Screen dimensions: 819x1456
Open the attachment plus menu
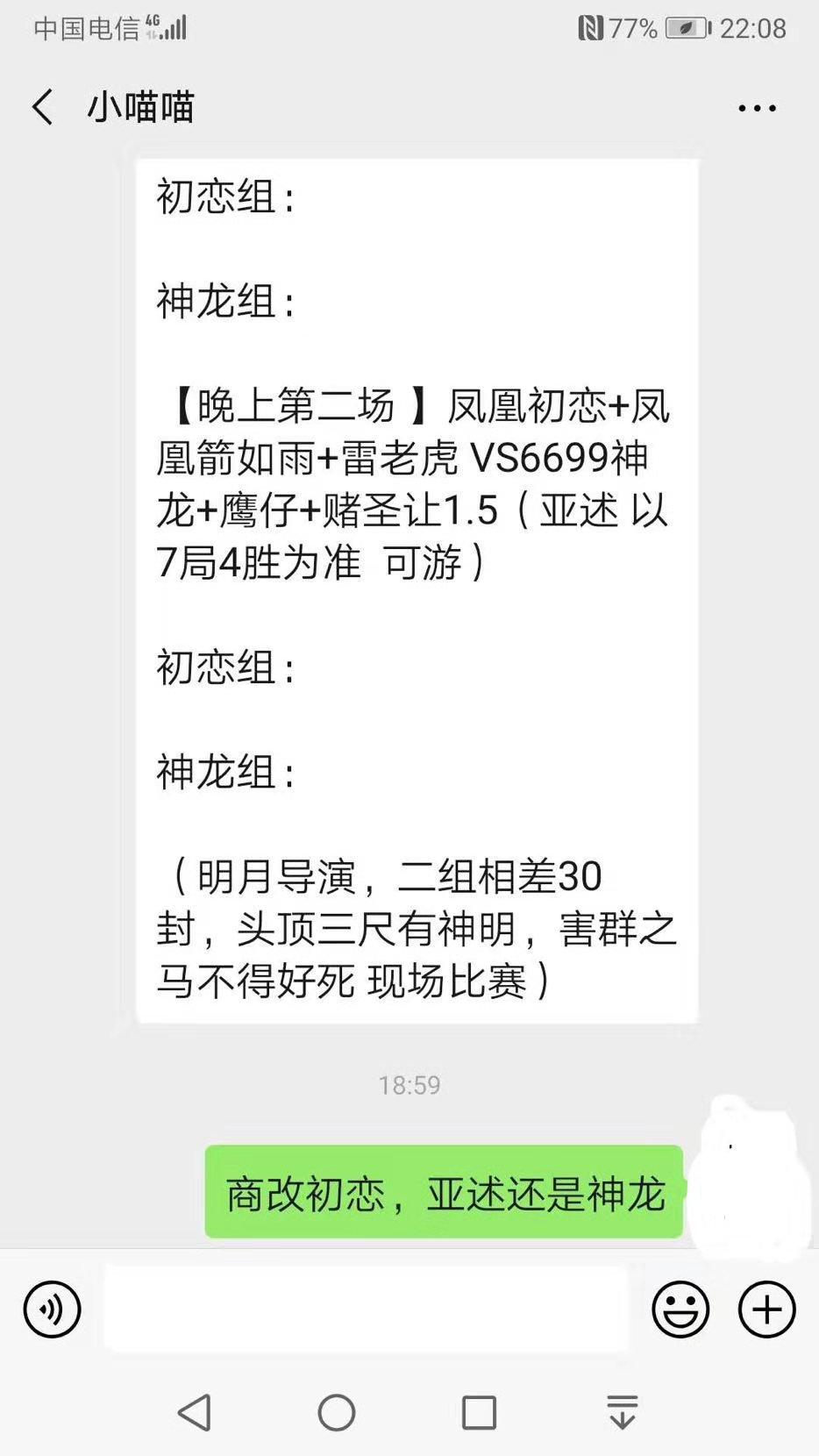(x=766, y=1309)
